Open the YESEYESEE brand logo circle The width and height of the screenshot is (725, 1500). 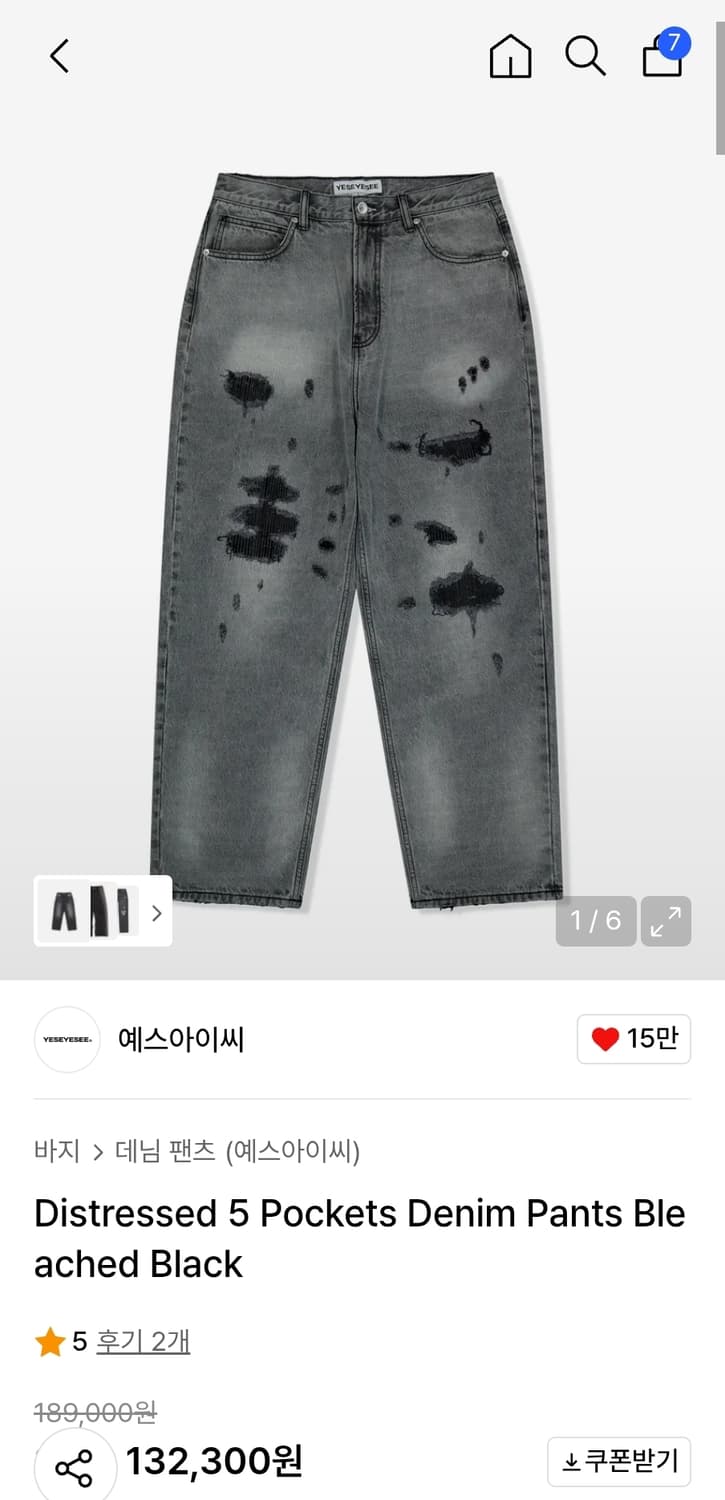tap(67, 1039)
